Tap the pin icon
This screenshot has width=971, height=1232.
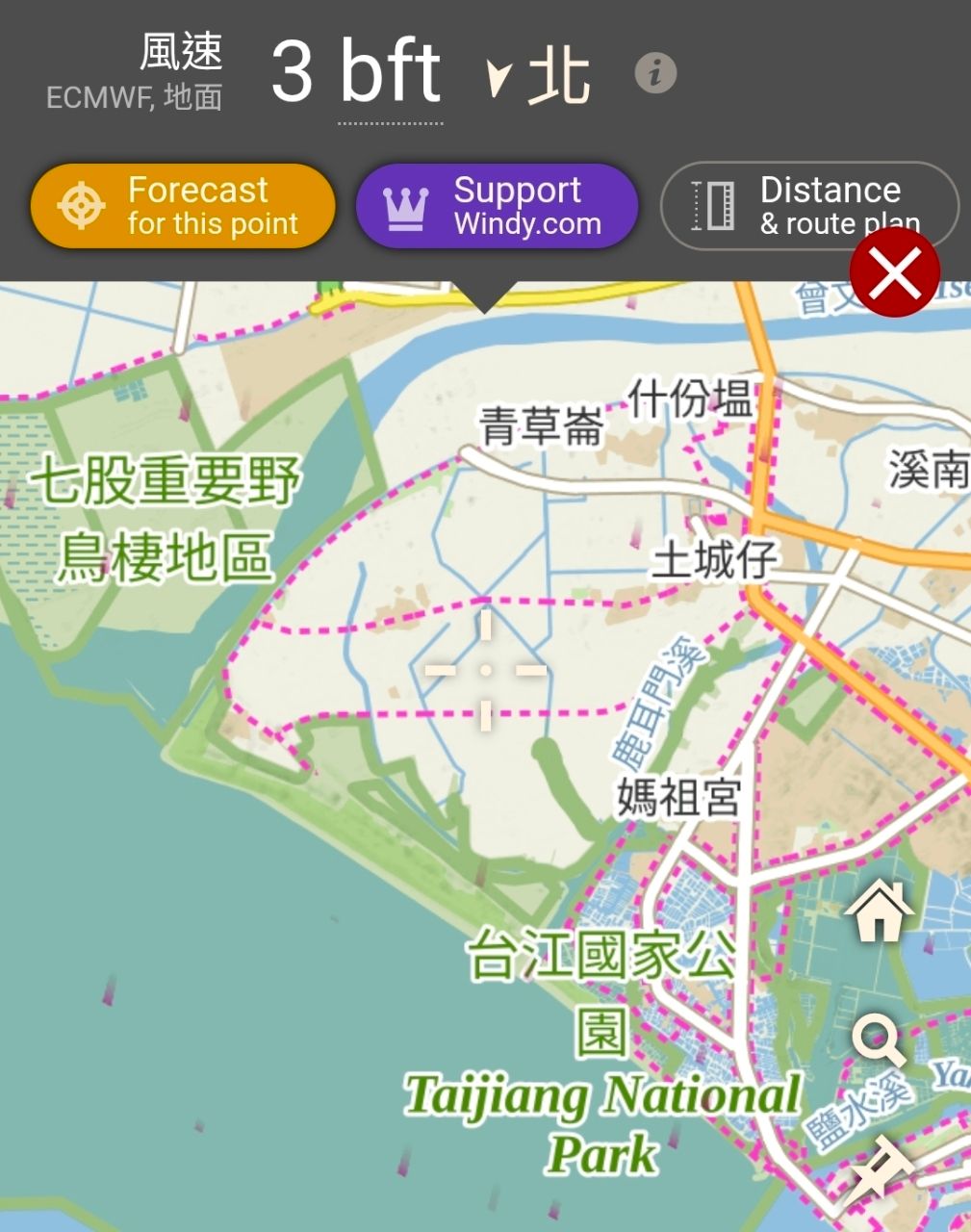878,1168
